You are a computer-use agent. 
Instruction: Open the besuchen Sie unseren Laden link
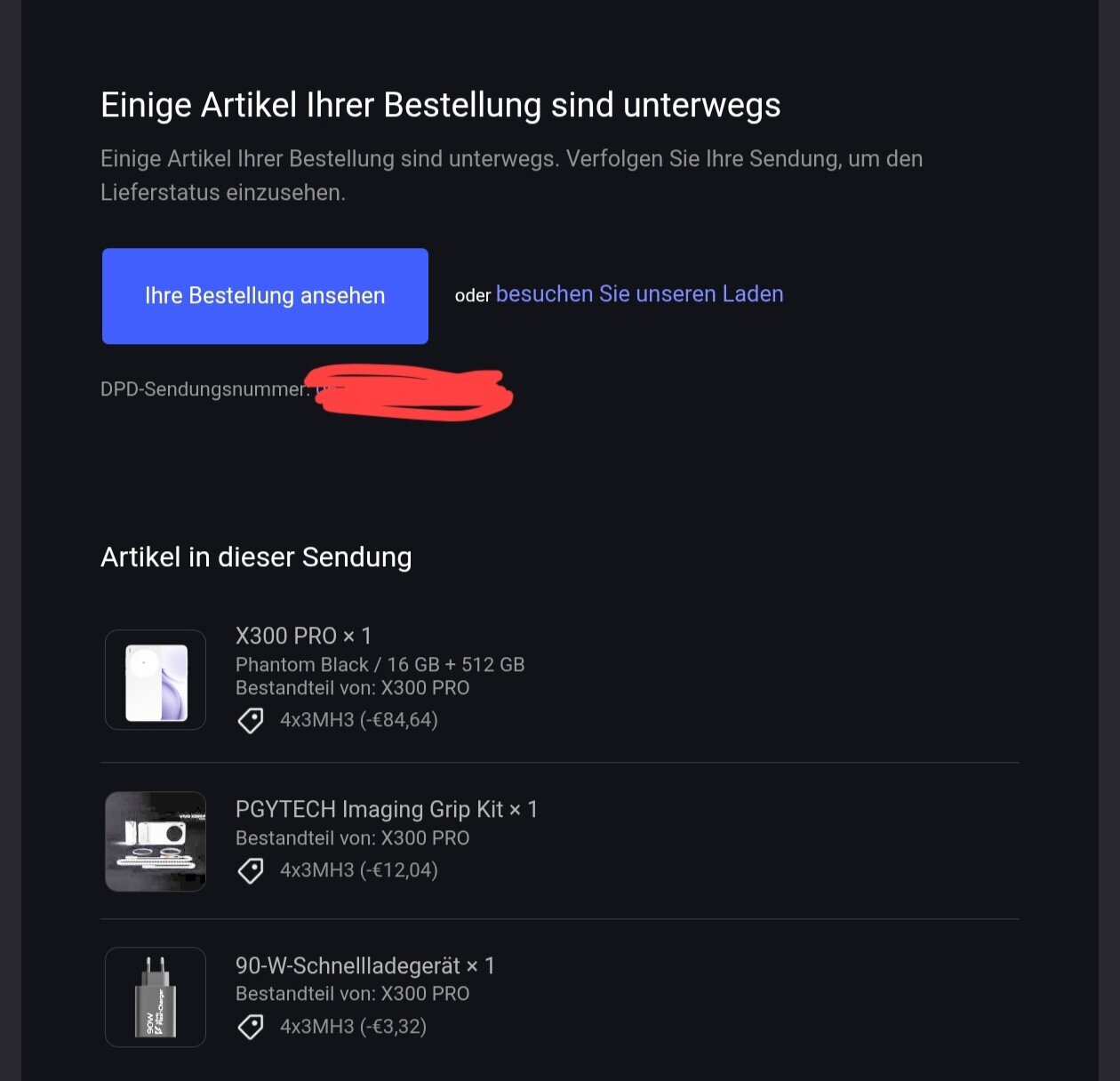[x=639, y=294]
